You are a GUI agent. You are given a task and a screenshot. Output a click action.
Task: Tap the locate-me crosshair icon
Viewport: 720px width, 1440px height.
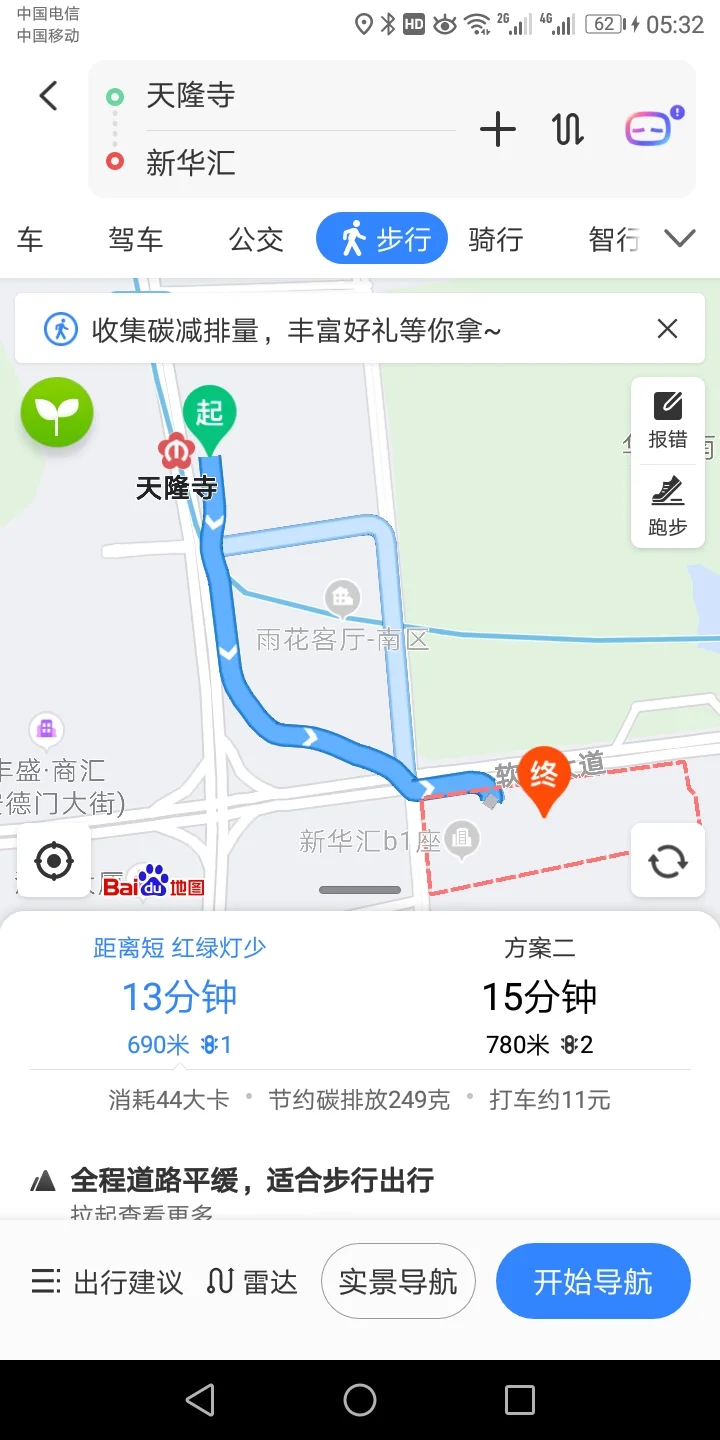54,860
